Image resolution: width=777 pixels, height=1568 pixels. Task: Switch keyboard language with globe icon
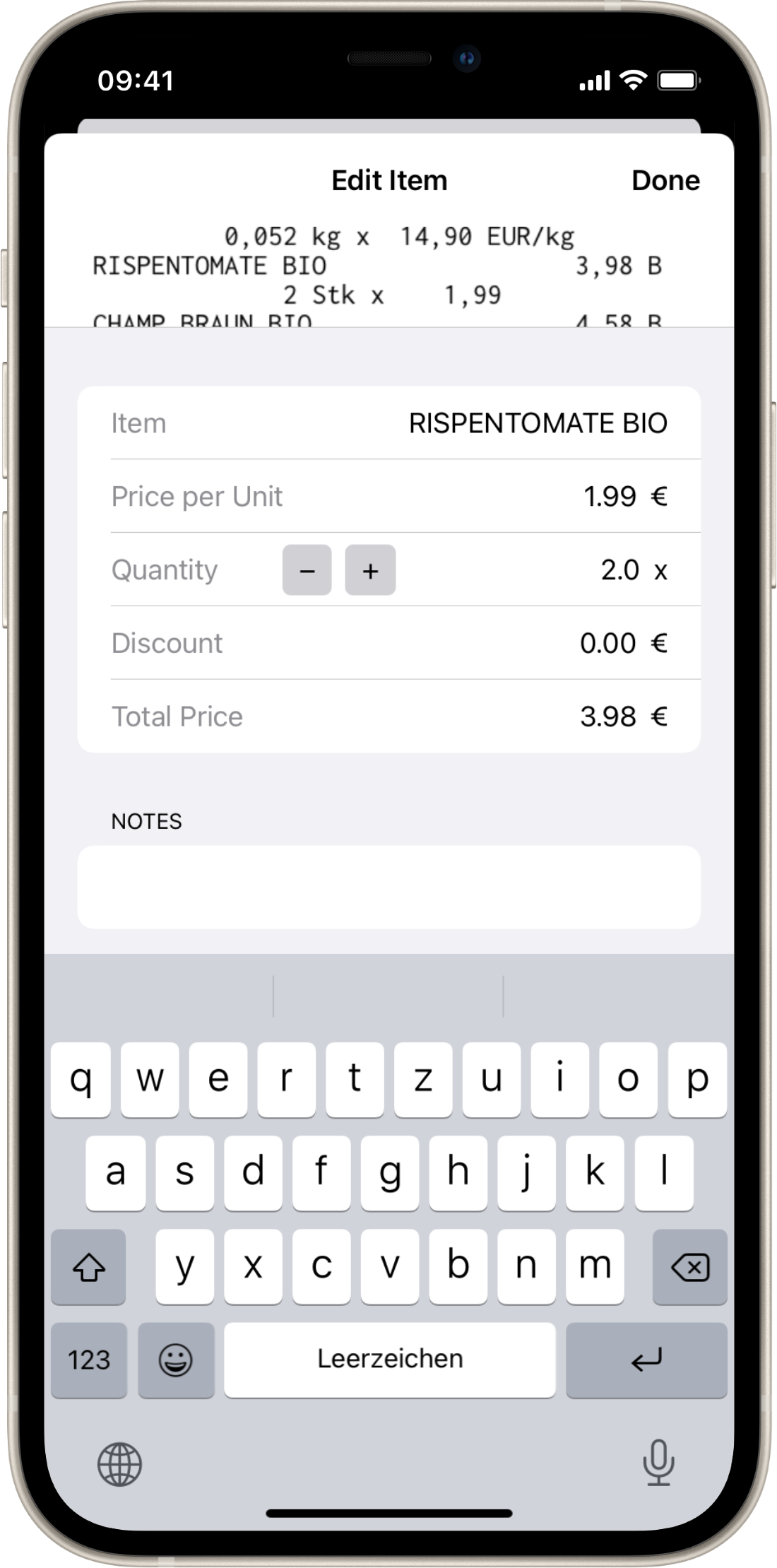119,1464
